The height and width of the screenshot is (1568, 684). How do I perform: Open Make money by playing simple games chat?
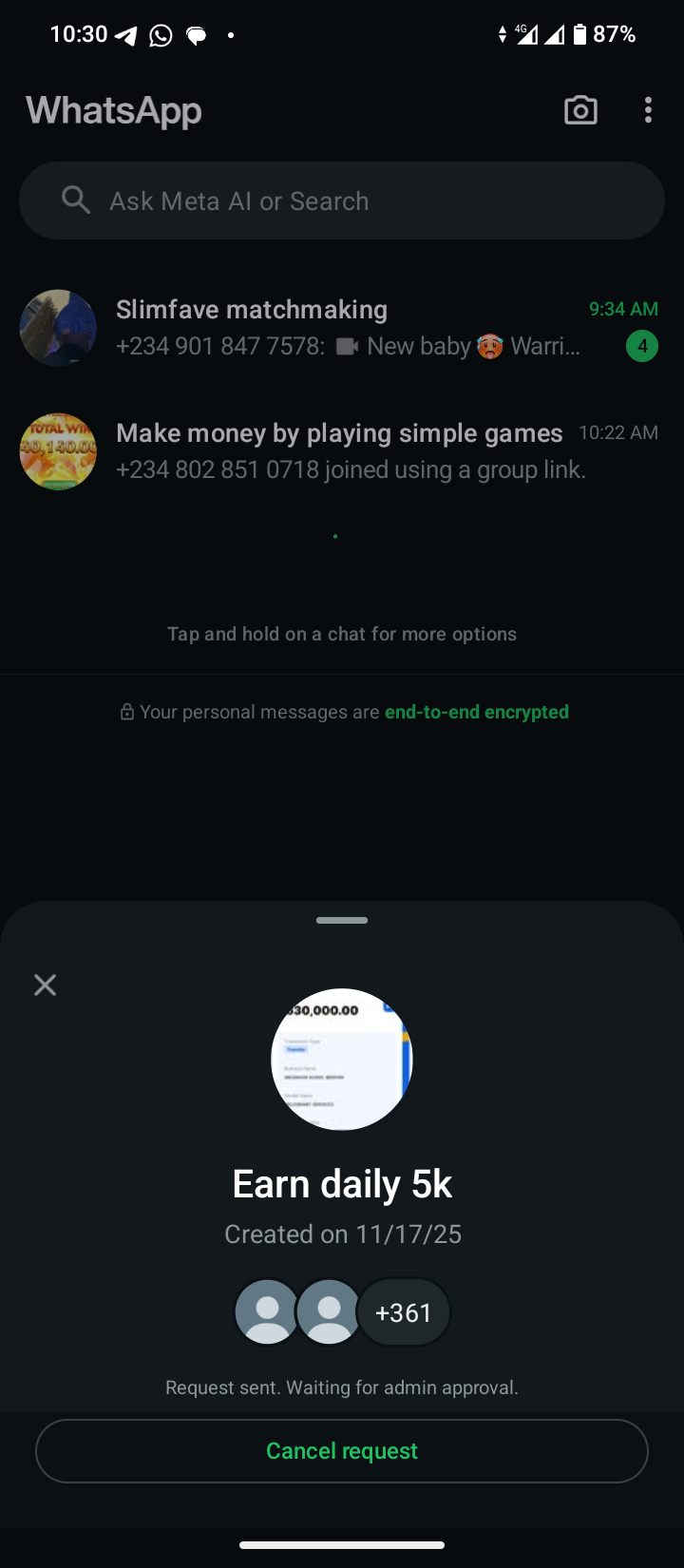pos(342,451)
